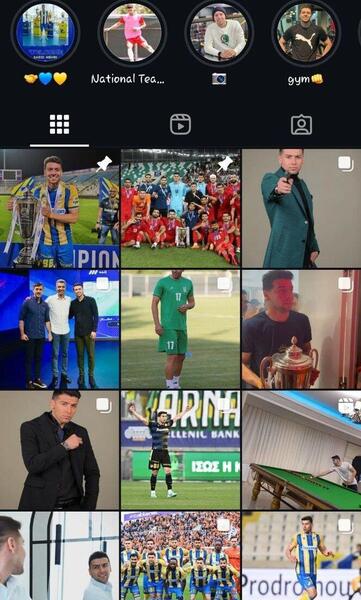The width and height of the screenshot is (361, 600).
Task: Play the snooker table reel
Action: click(301, 450)
